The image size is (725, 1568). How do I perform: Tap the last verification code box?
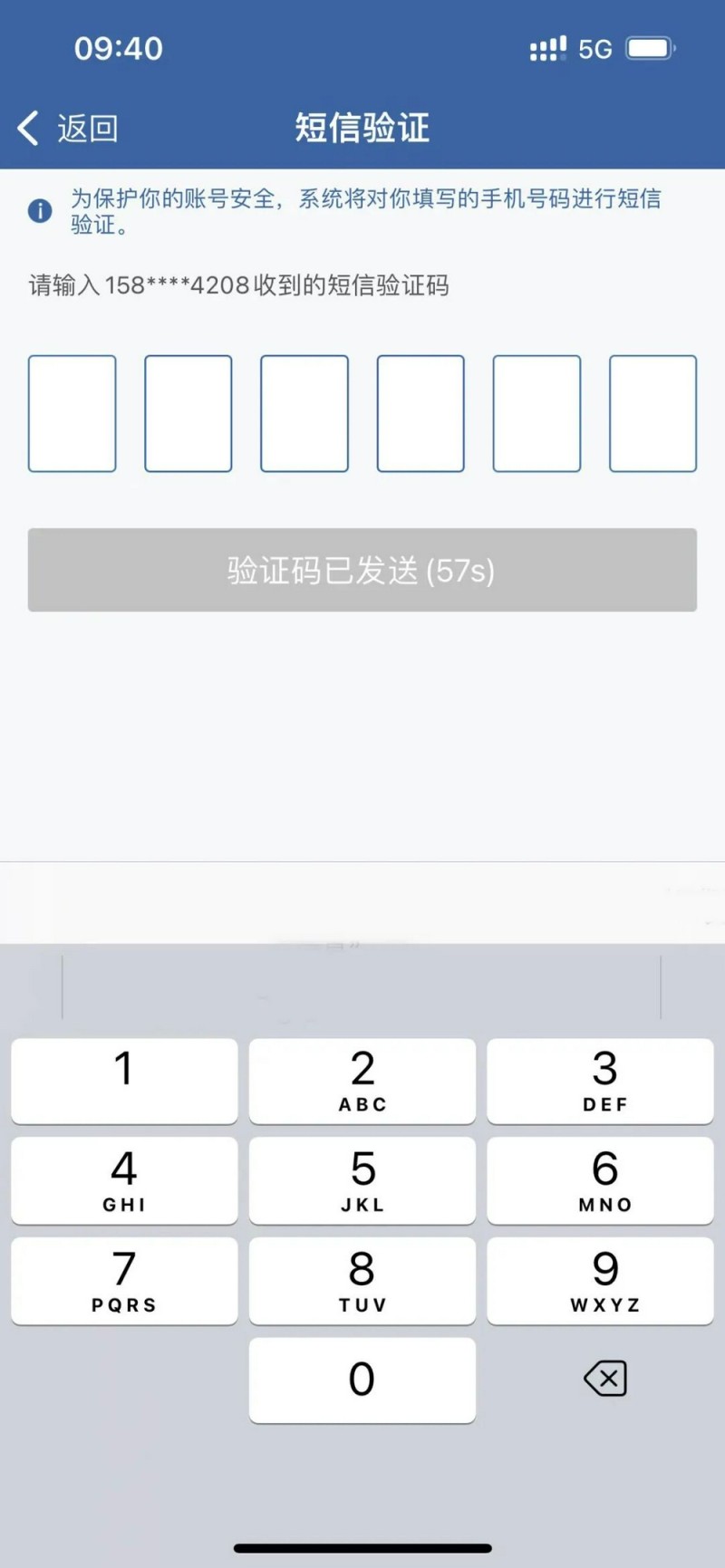pyautogui.click(x=652, y=414)
